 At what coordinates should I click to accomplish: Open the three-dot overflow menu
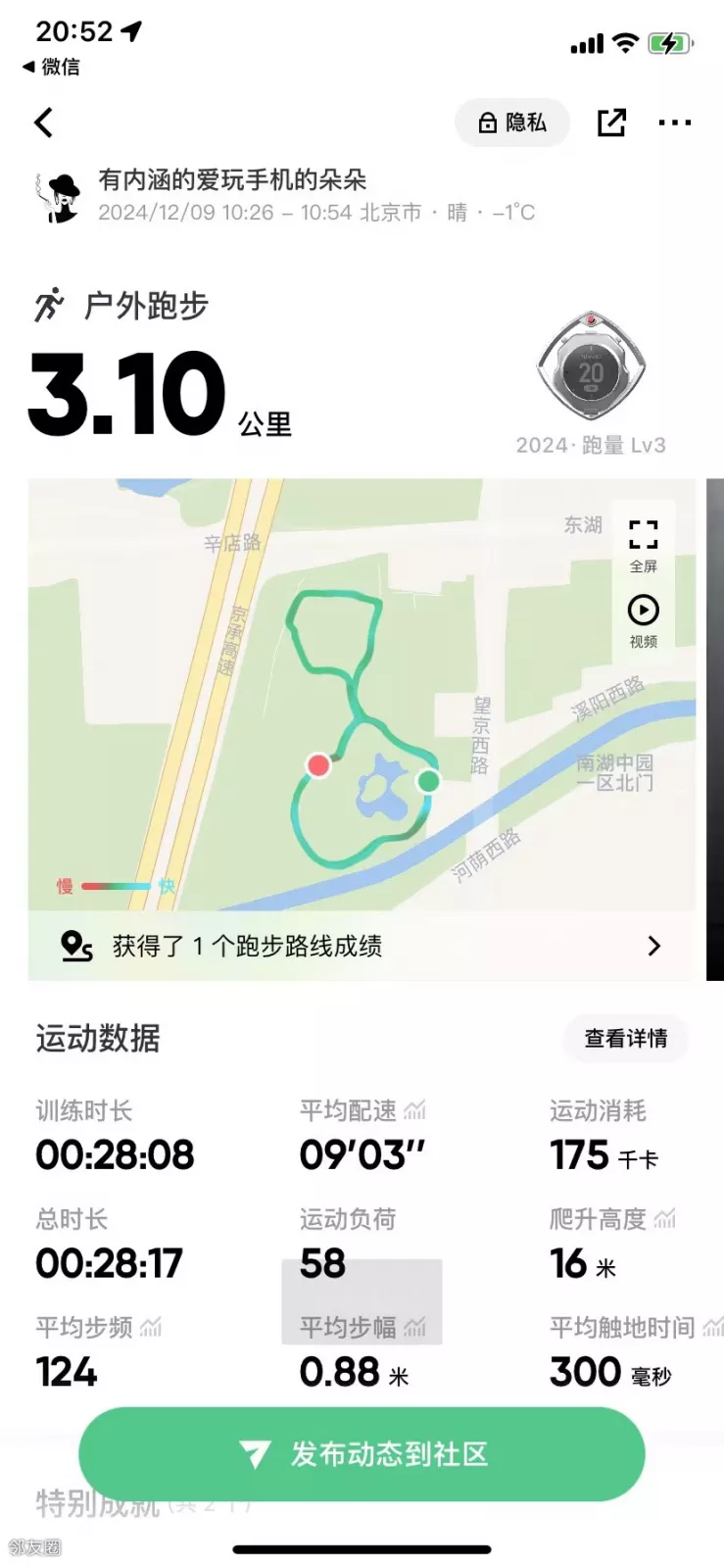675,122
